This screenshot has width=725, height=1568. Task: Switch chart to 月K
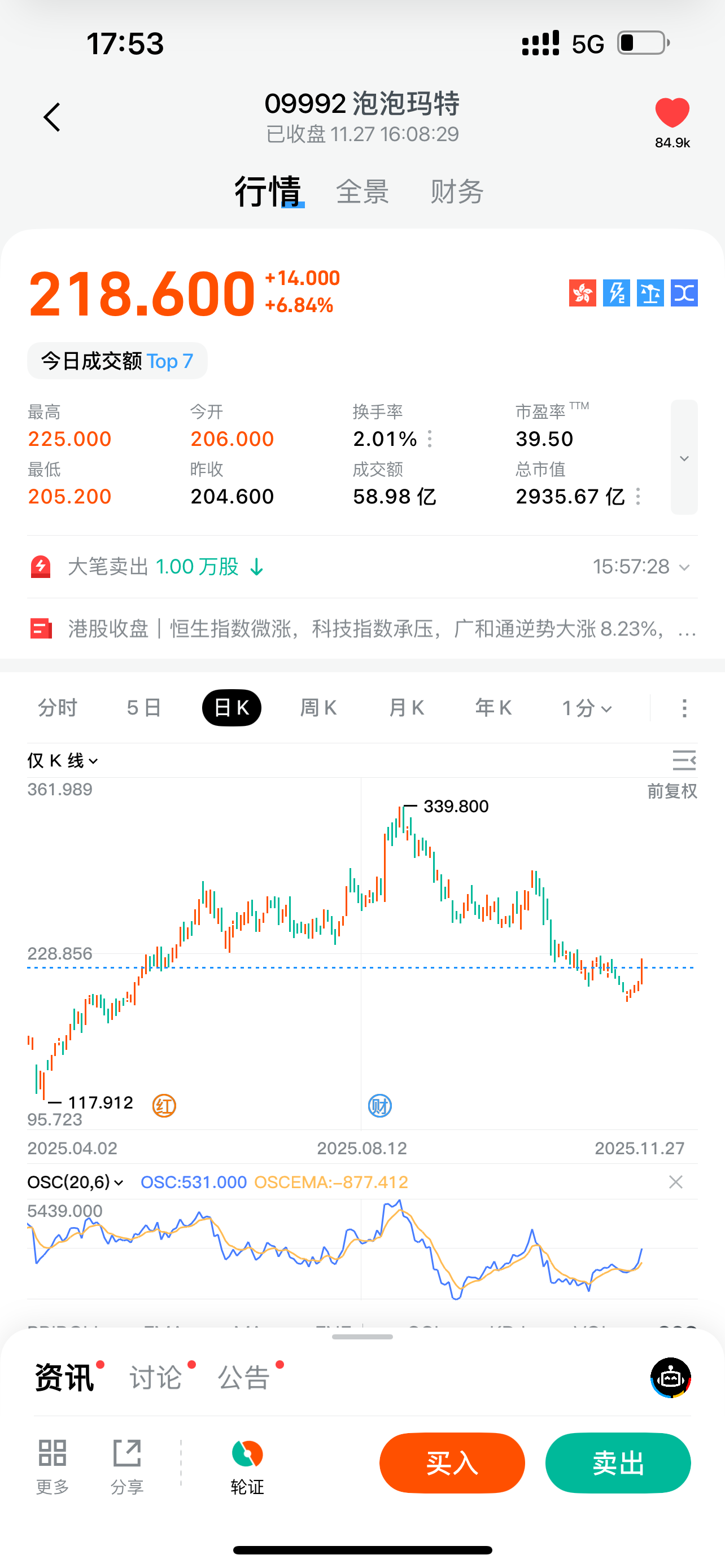click(406, 708)
